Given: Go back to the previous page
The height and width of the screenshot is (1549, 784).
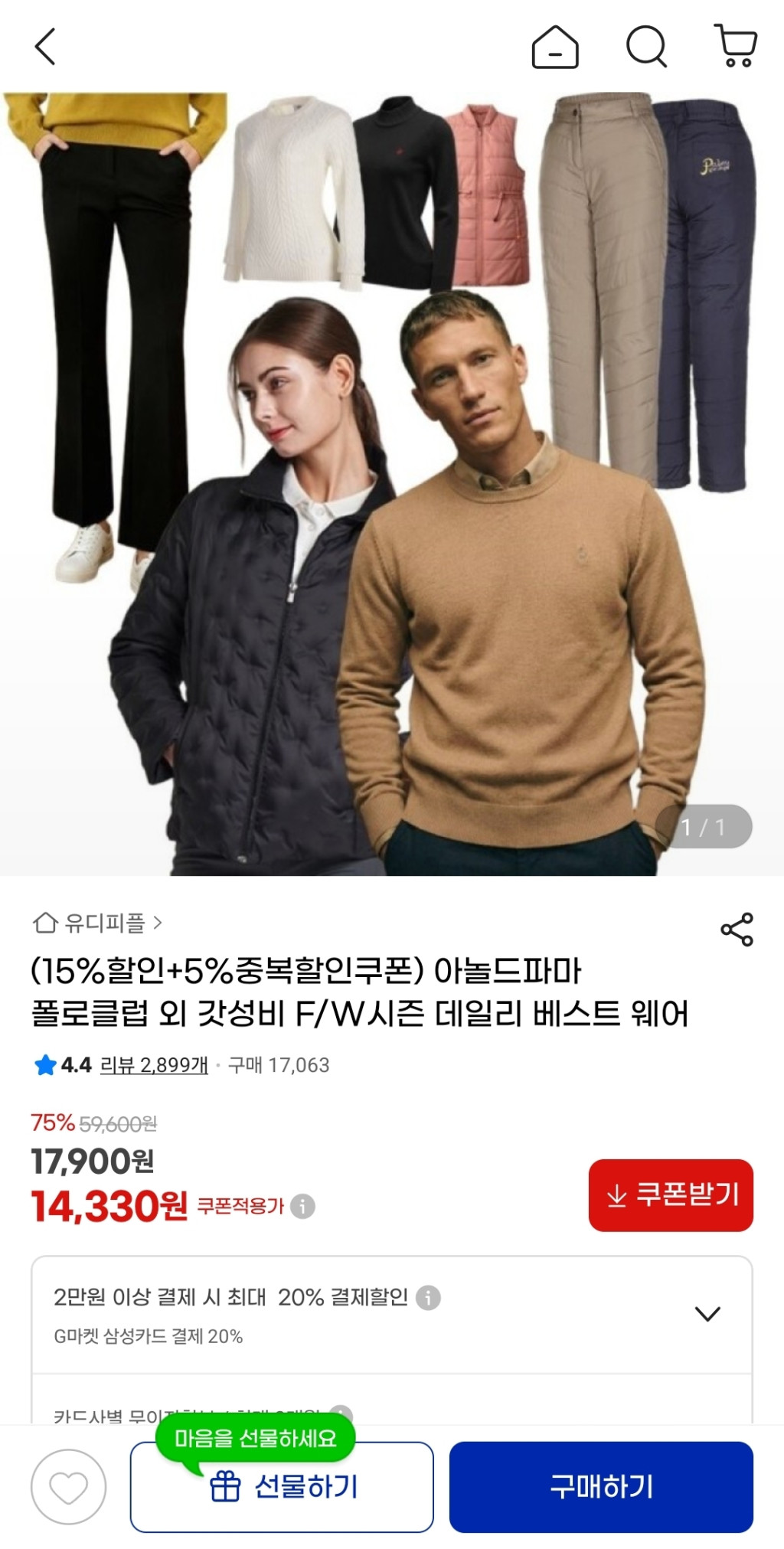Looking at the screenshot, I should 46,47.
